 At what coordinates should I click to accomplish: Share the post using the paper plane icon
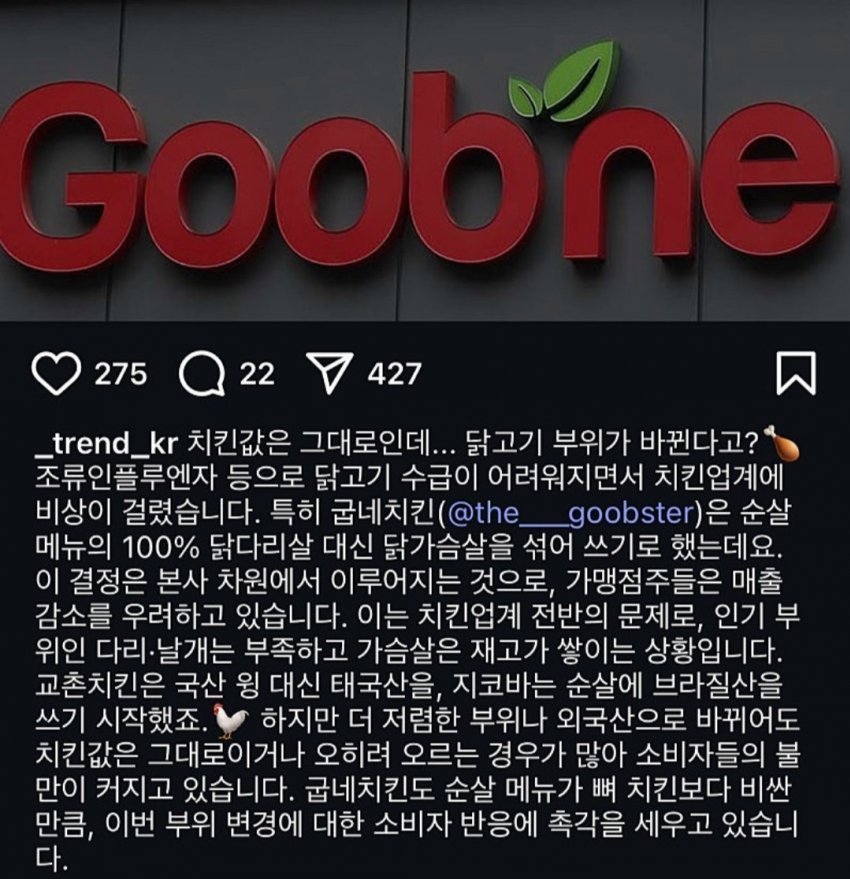click(330, 372)
